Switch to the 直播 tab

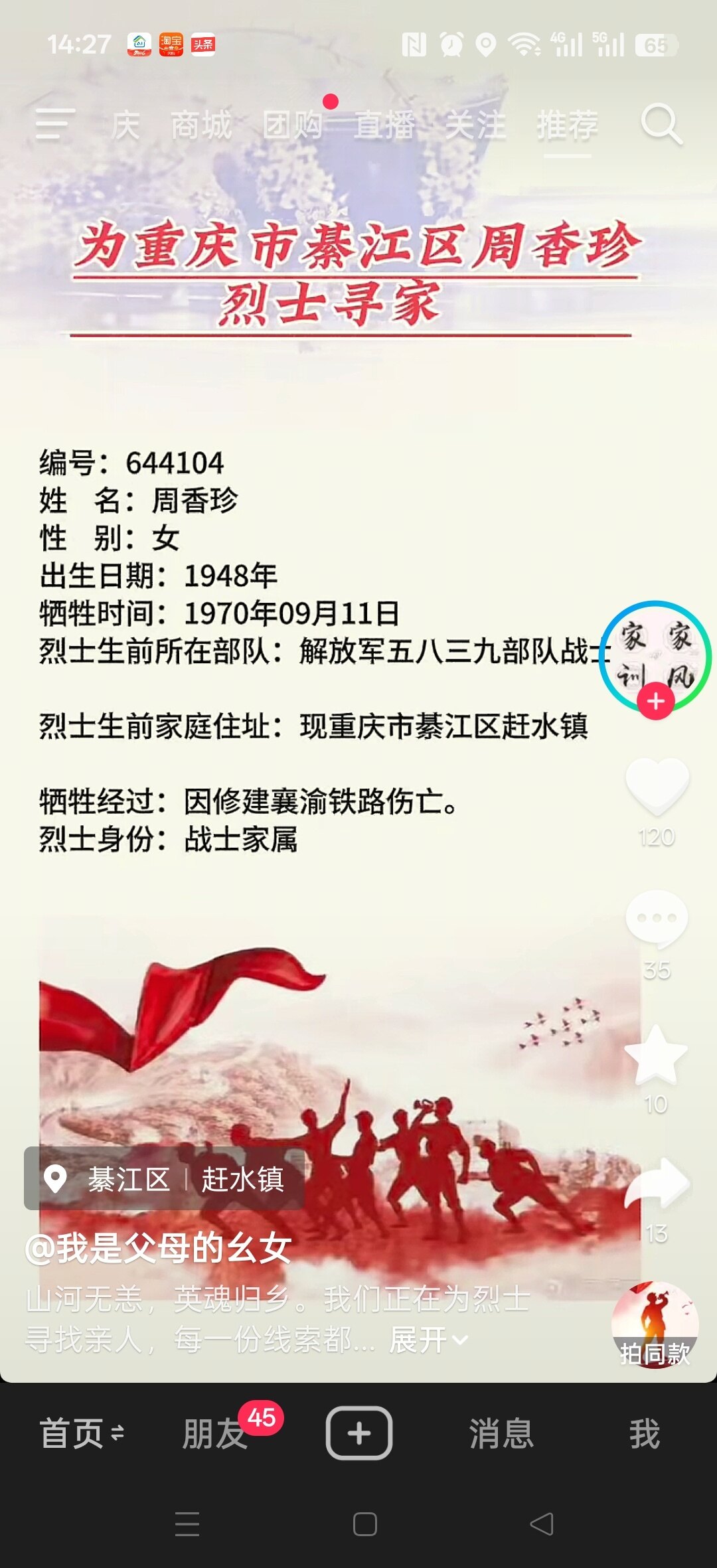click(384, 125)
